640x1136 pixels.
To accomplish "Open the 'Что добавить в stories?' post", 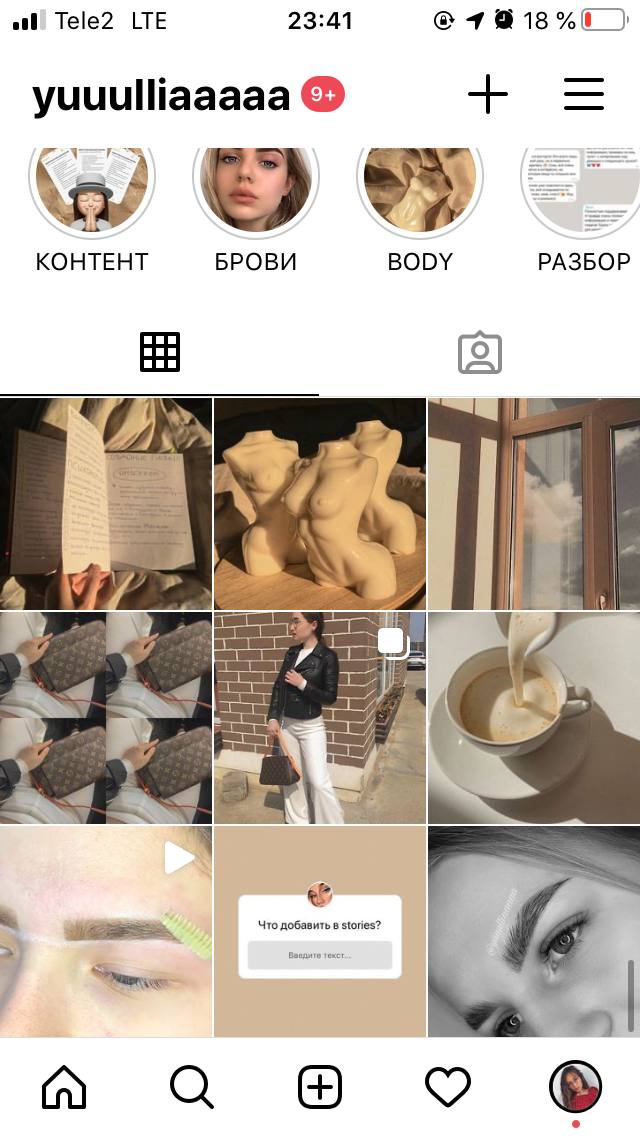I will pos(320,932).
